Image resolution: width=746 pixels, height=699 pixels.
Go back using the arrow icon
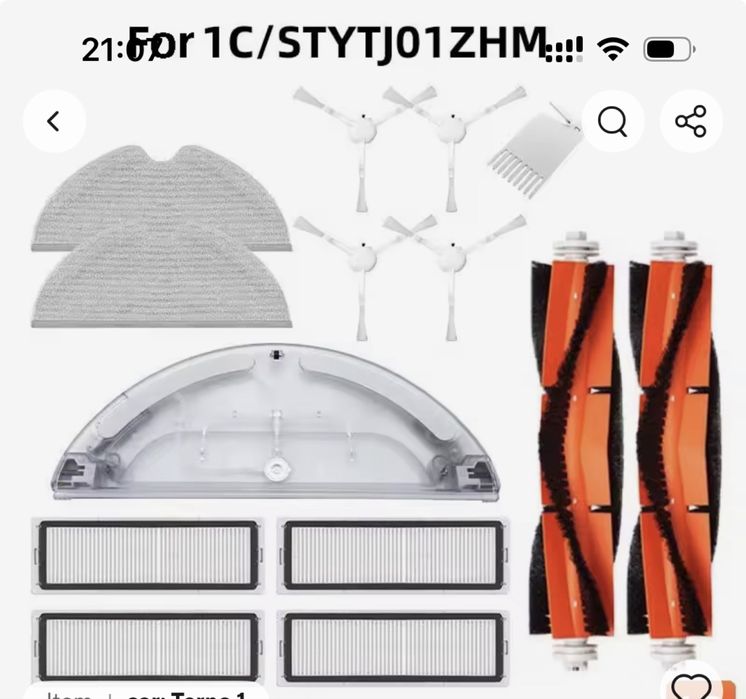click(x=54, y=121)
